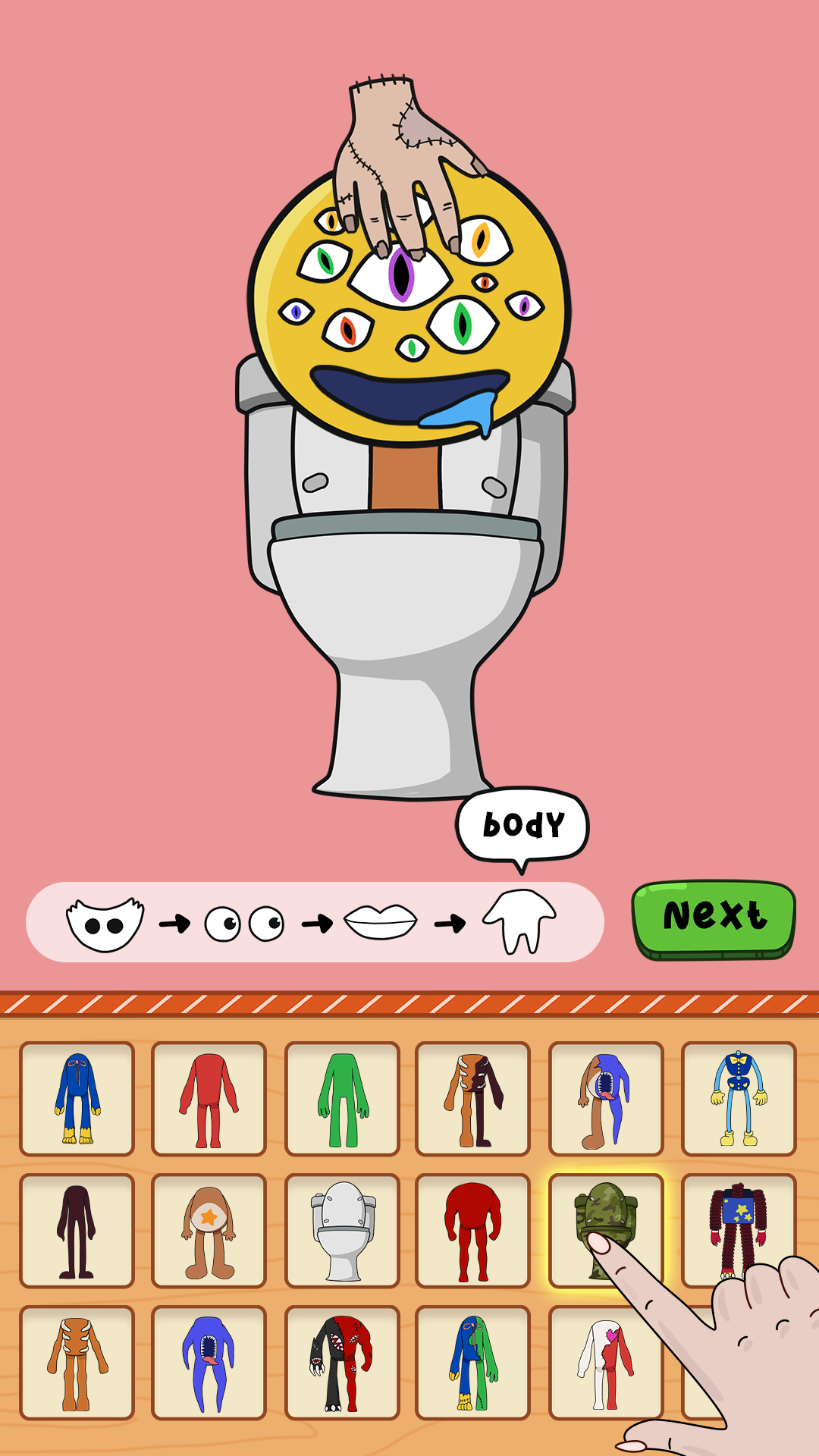Pick the half white, half red body
The height and width of the screenshot is (1456, 819).
point(606,1362)
